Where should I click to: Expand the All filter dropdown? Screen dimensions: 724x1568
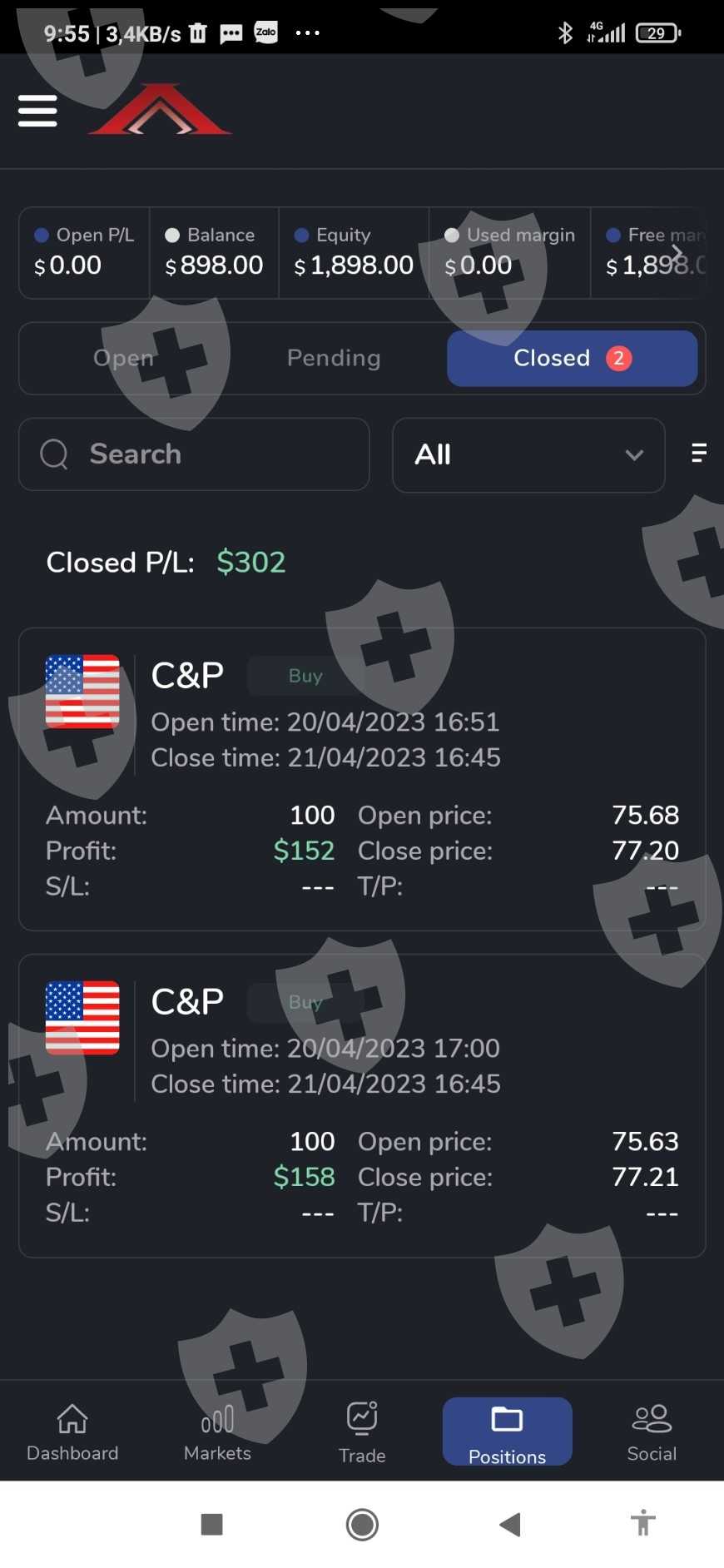coord(528,455)
